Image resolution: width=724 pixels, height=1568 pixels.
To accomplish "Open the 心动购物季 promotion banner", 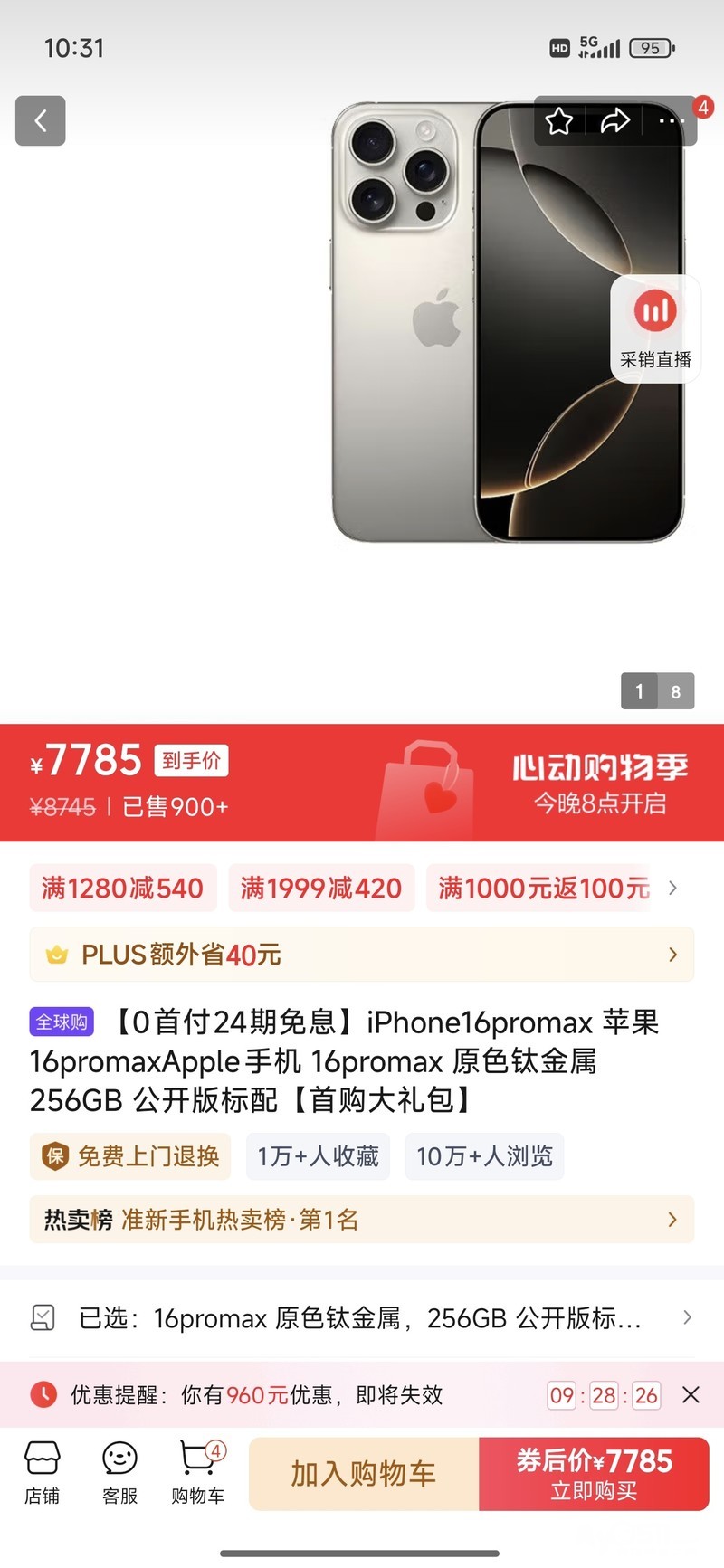I will (x=599, y=784).
